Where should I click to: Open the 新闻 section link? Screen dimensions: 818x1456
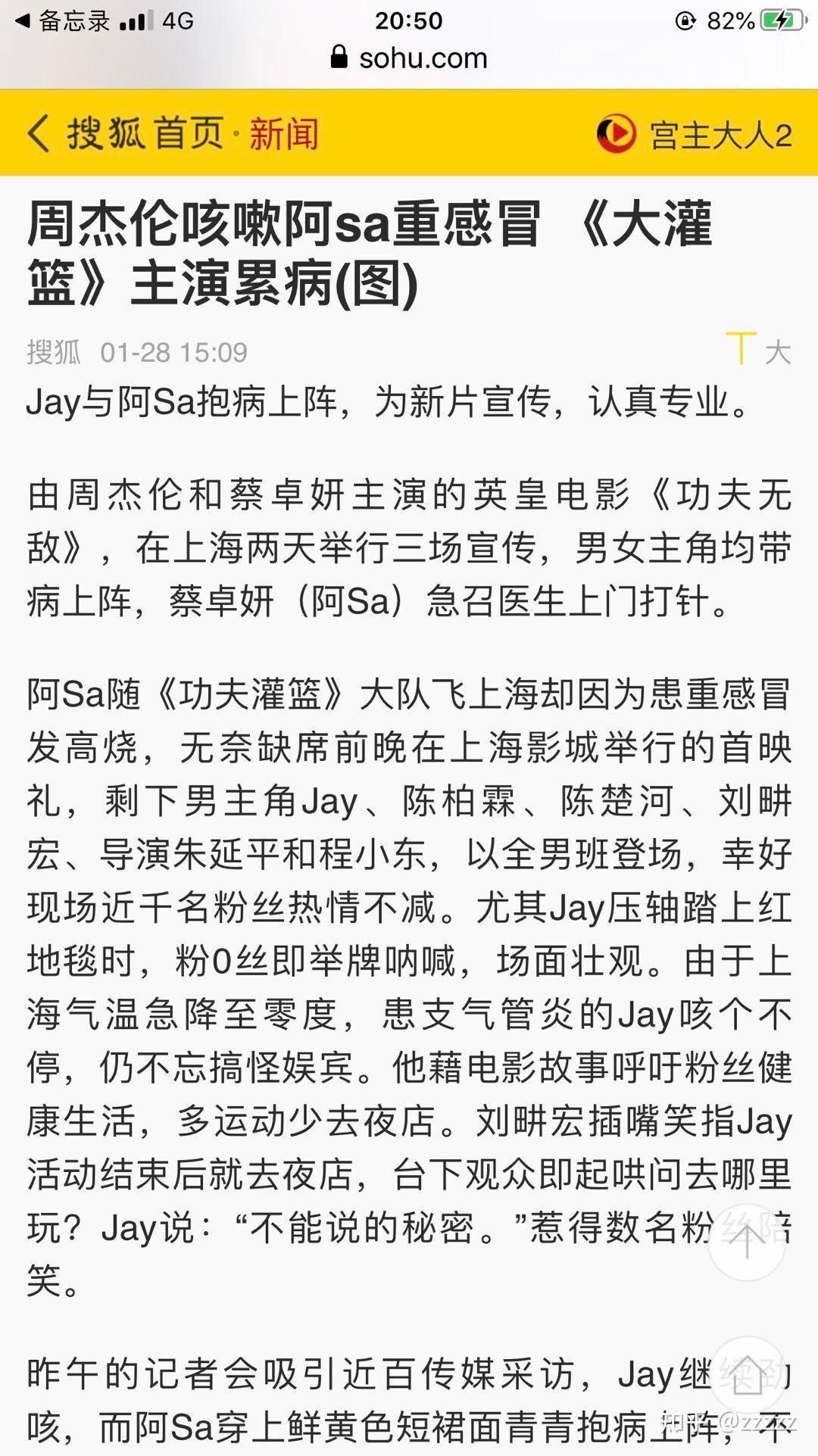[284, 134]
